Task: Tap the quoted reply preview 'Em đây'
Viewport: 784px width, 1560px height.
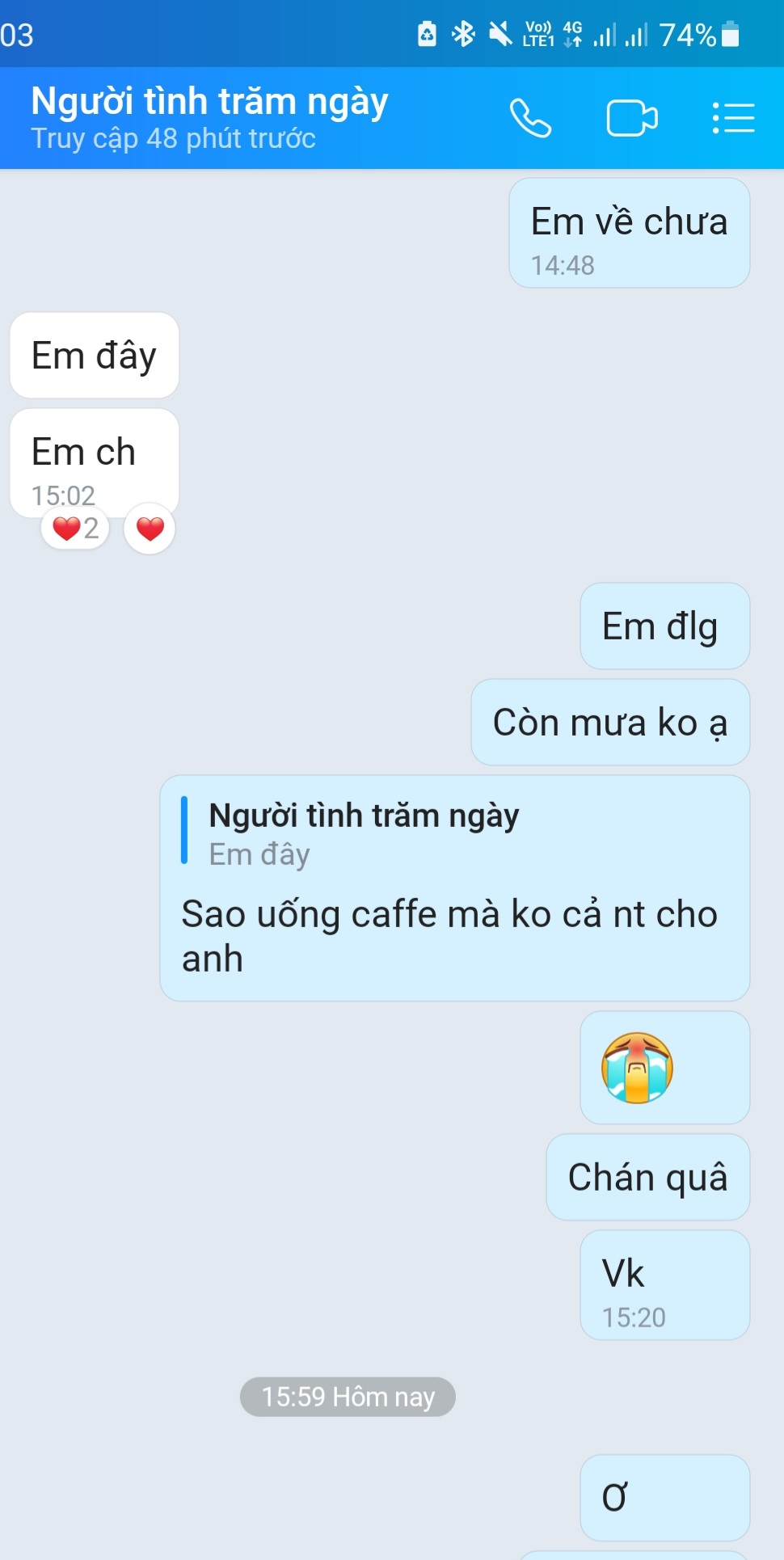Action: (x=364, y=833)
